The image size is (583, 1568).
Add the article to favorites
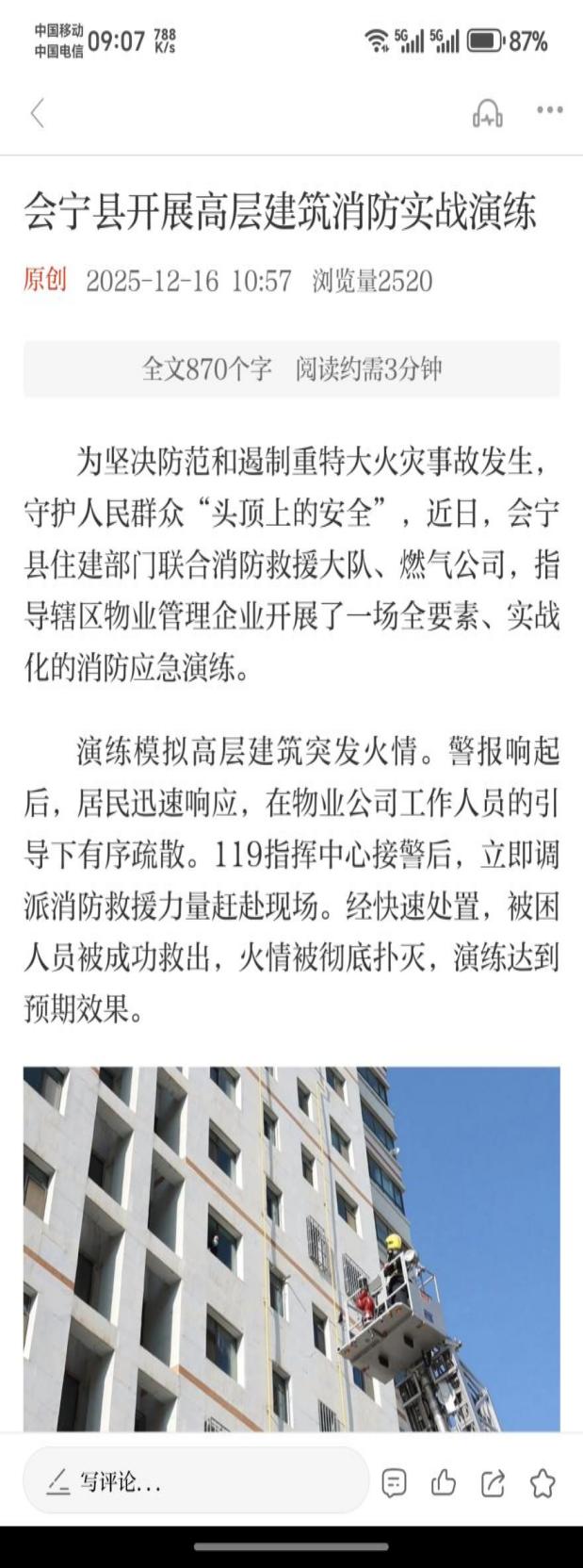(x=543, y=1483)
